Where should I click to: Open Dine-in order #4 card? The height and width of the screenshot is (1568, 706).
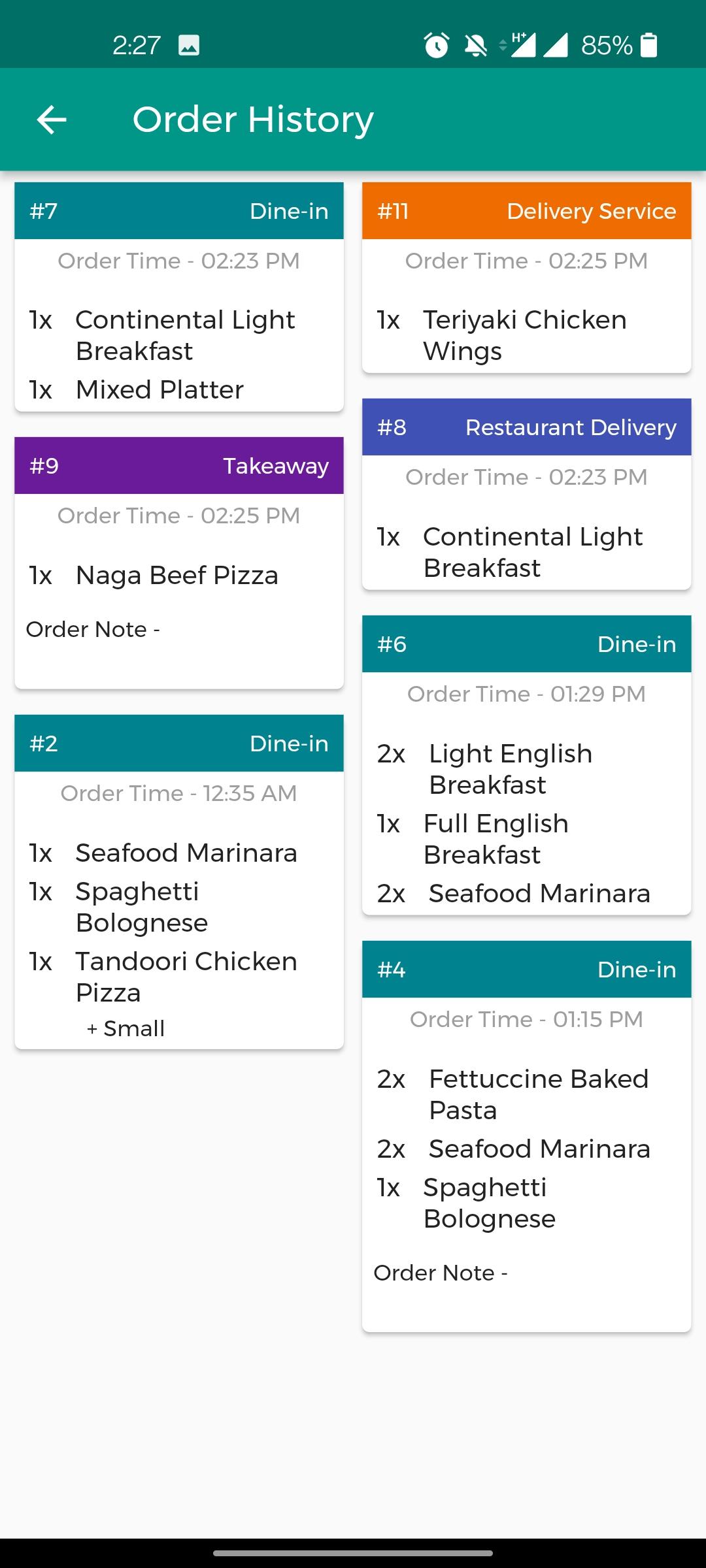pyautogui.click(x=527, y=1136)
